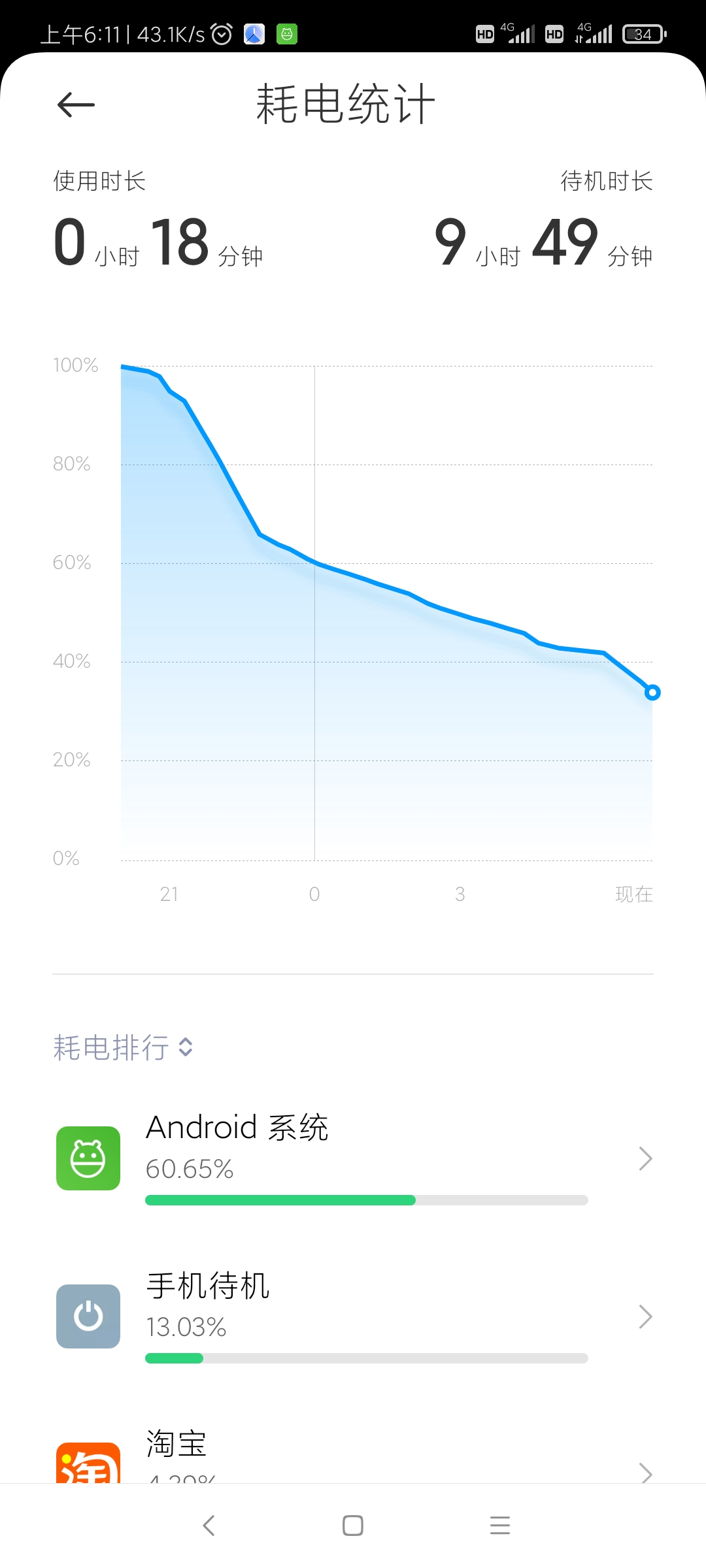Open 手机待机 power usage details
The width and height of the screenshot is (706, 1568).
coord(353,1316)
